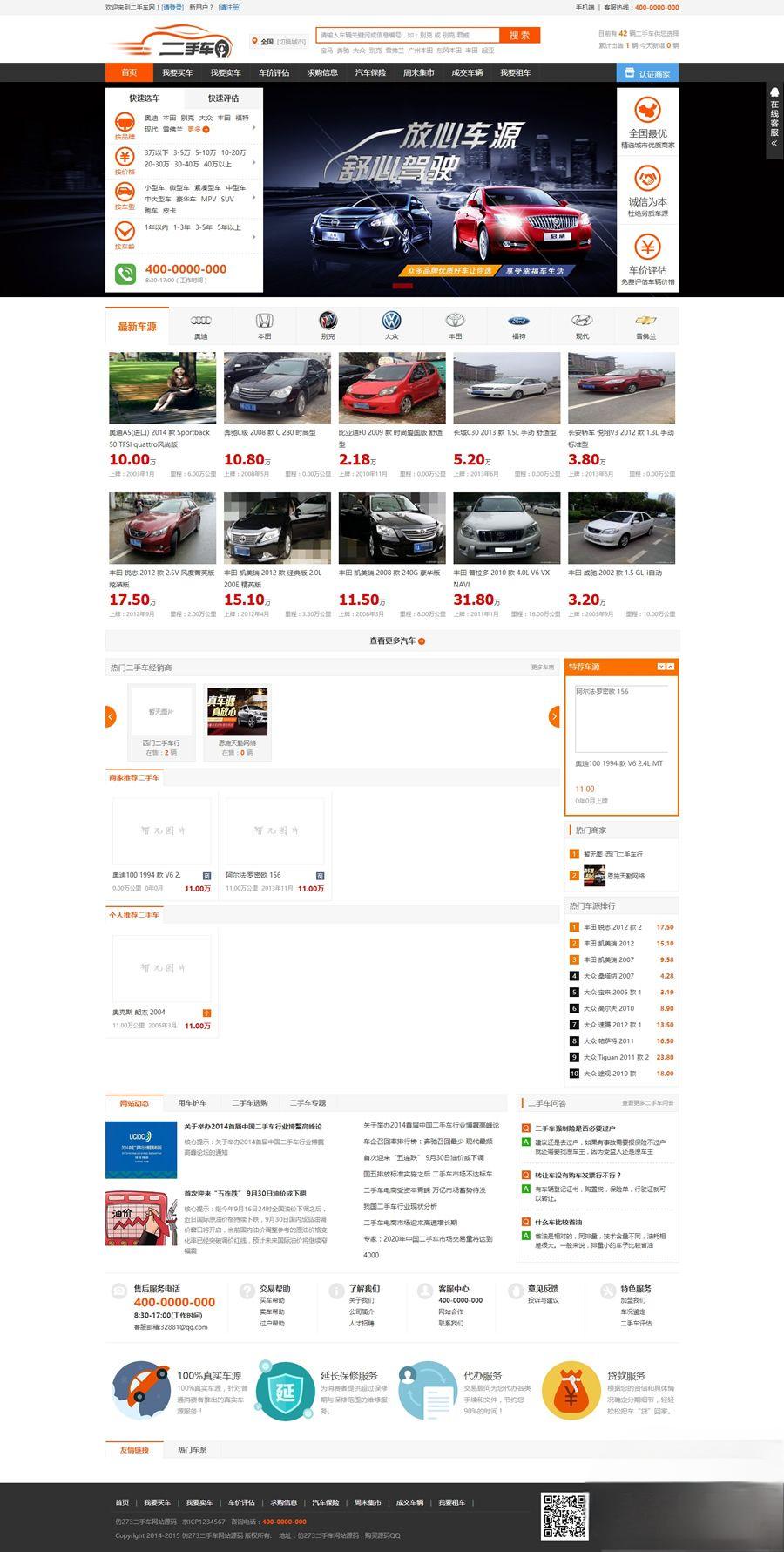Screen dimensions: 784x1552
Task: Filter latest cars by 福特 brand
Action: 518,326
